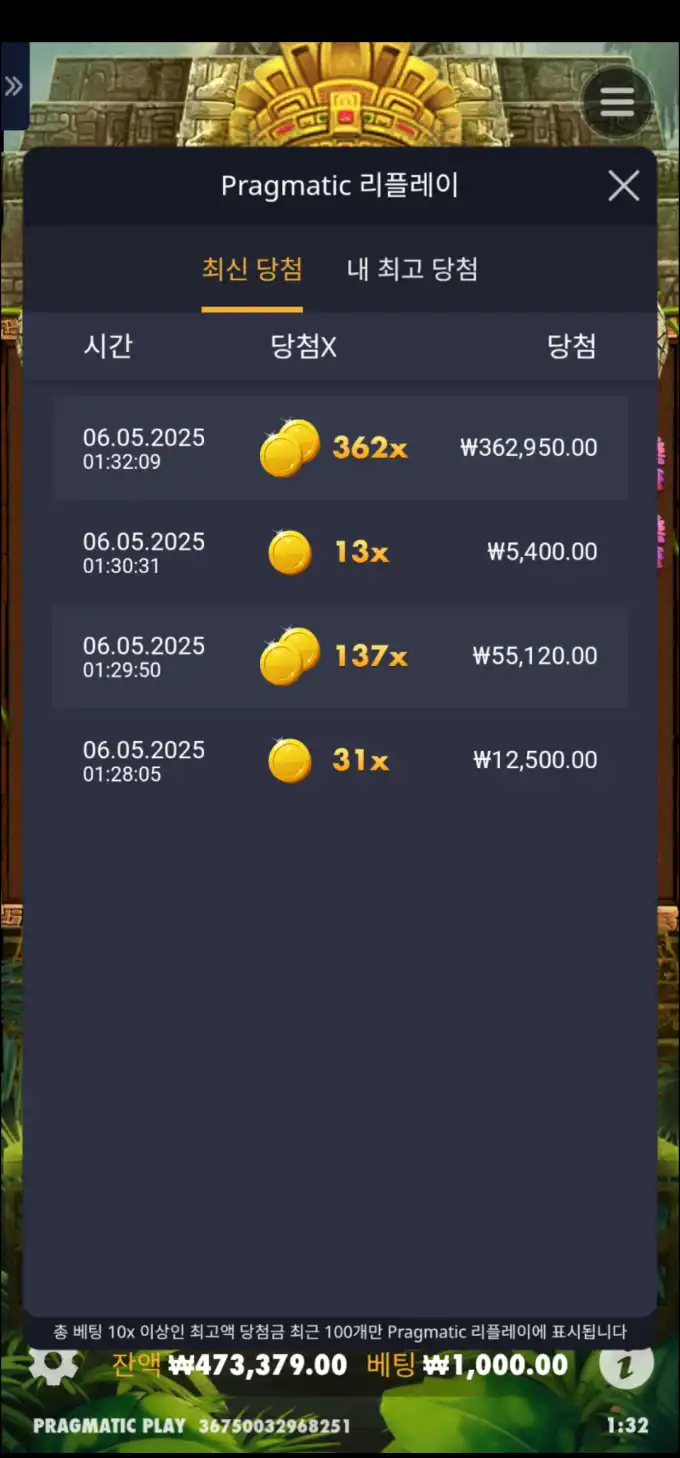Open the game info icon
680x1458 pixels.
tap(627, 1364)
